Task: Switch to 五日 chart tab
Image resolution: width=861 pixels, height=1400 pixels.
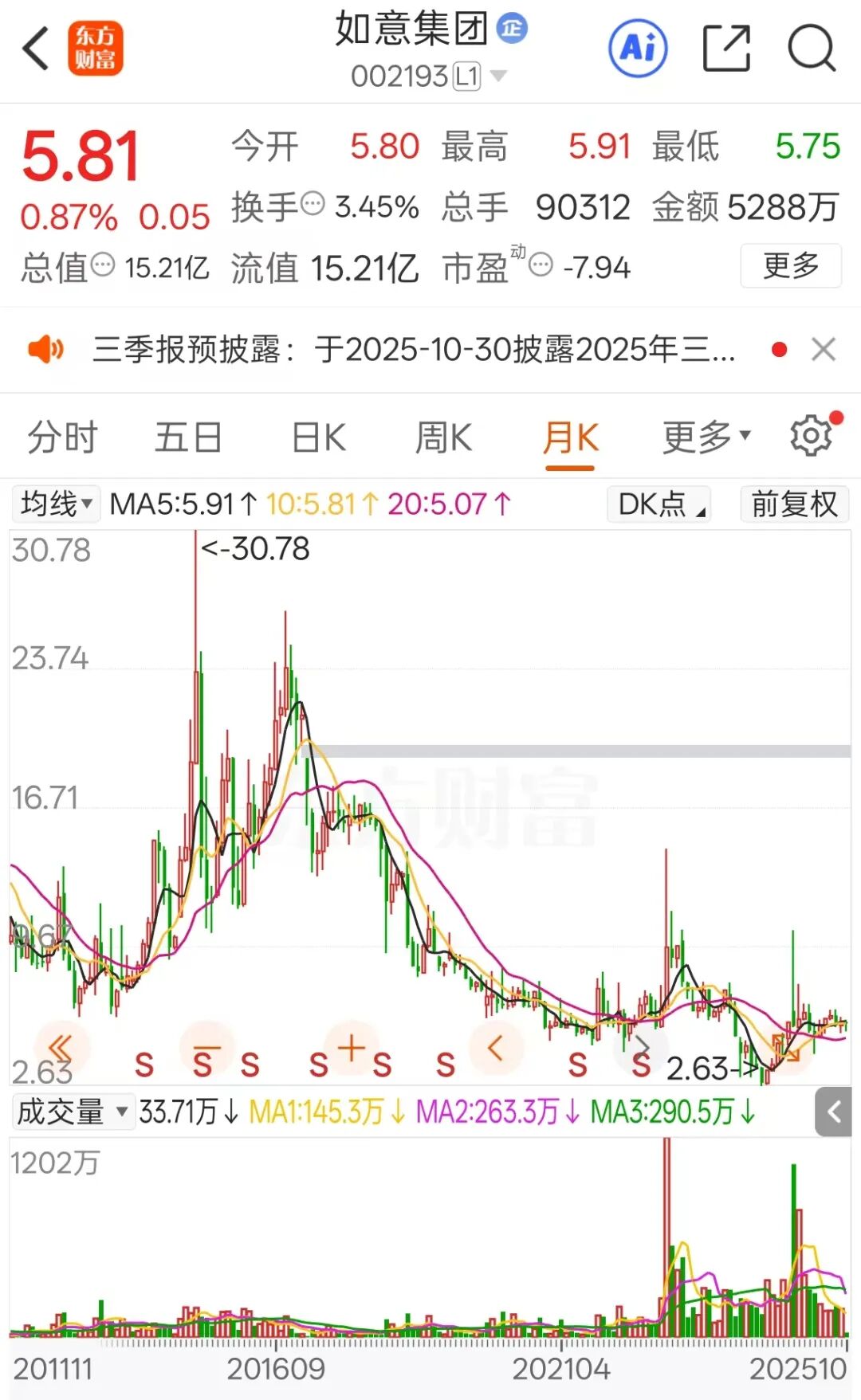Action: (188, 437)
